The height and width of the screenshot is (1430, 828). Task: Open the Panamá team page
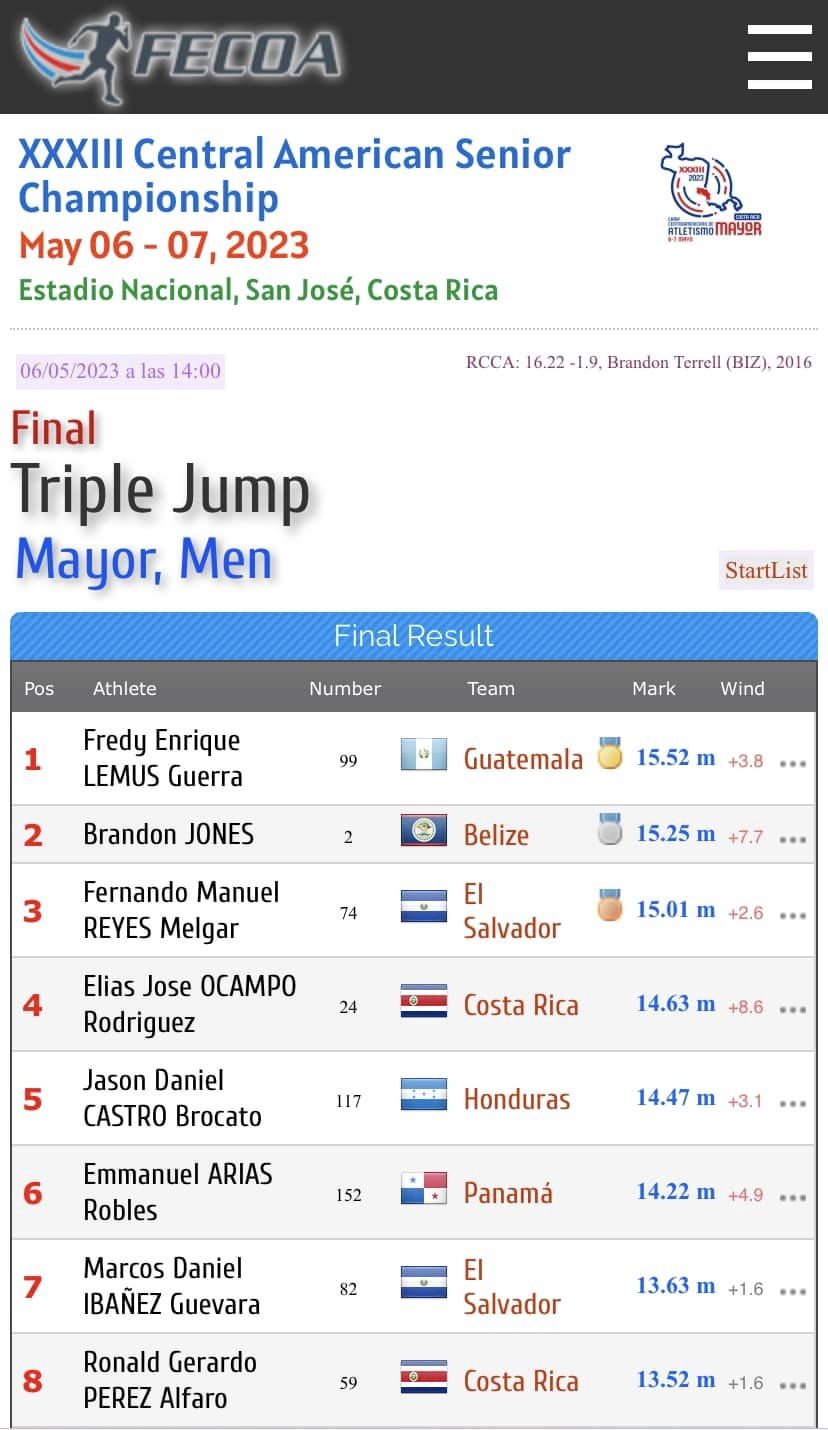coord(507,1193)
